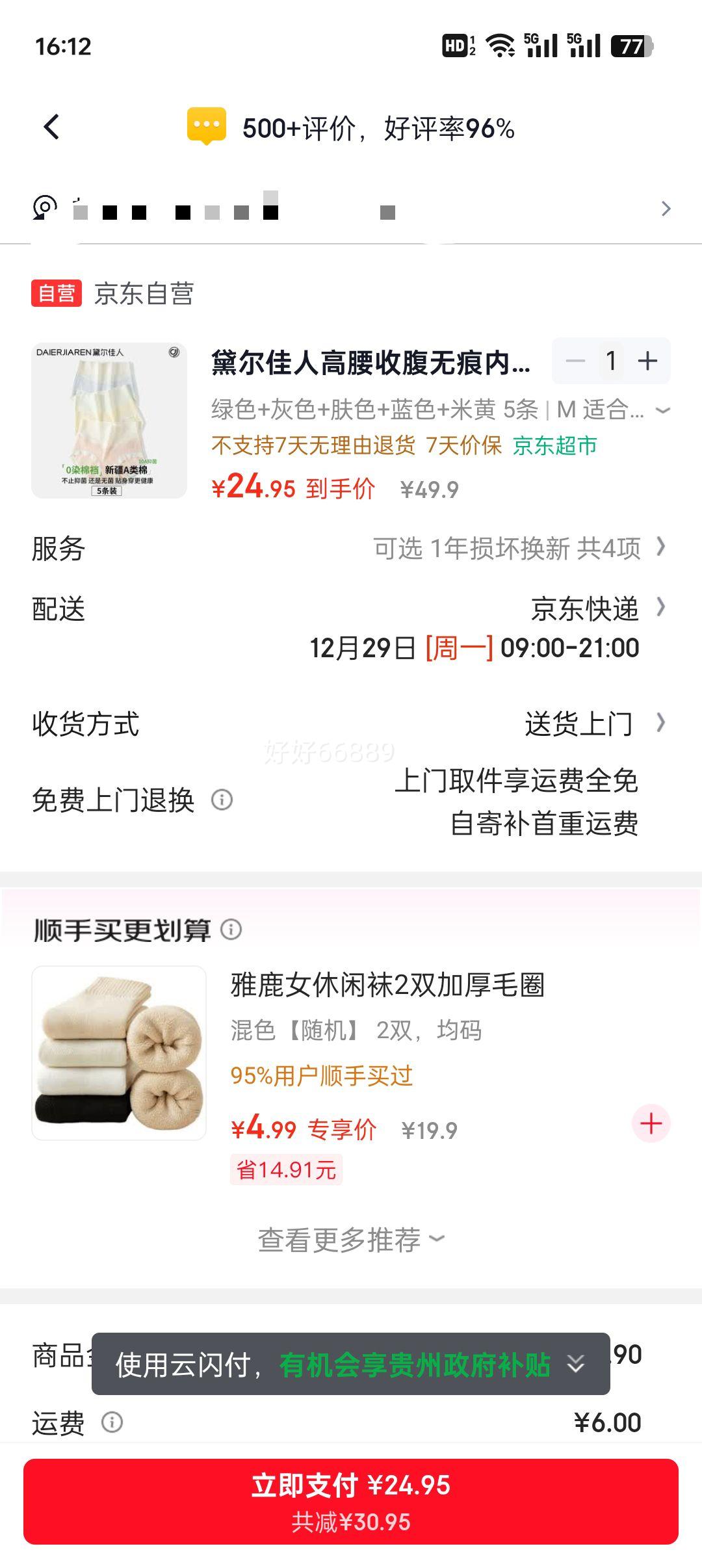Viewport: 702px width, 1568px height.
Task: Tap the info icon beside 免费上门退换
Action: click(222, 801)
